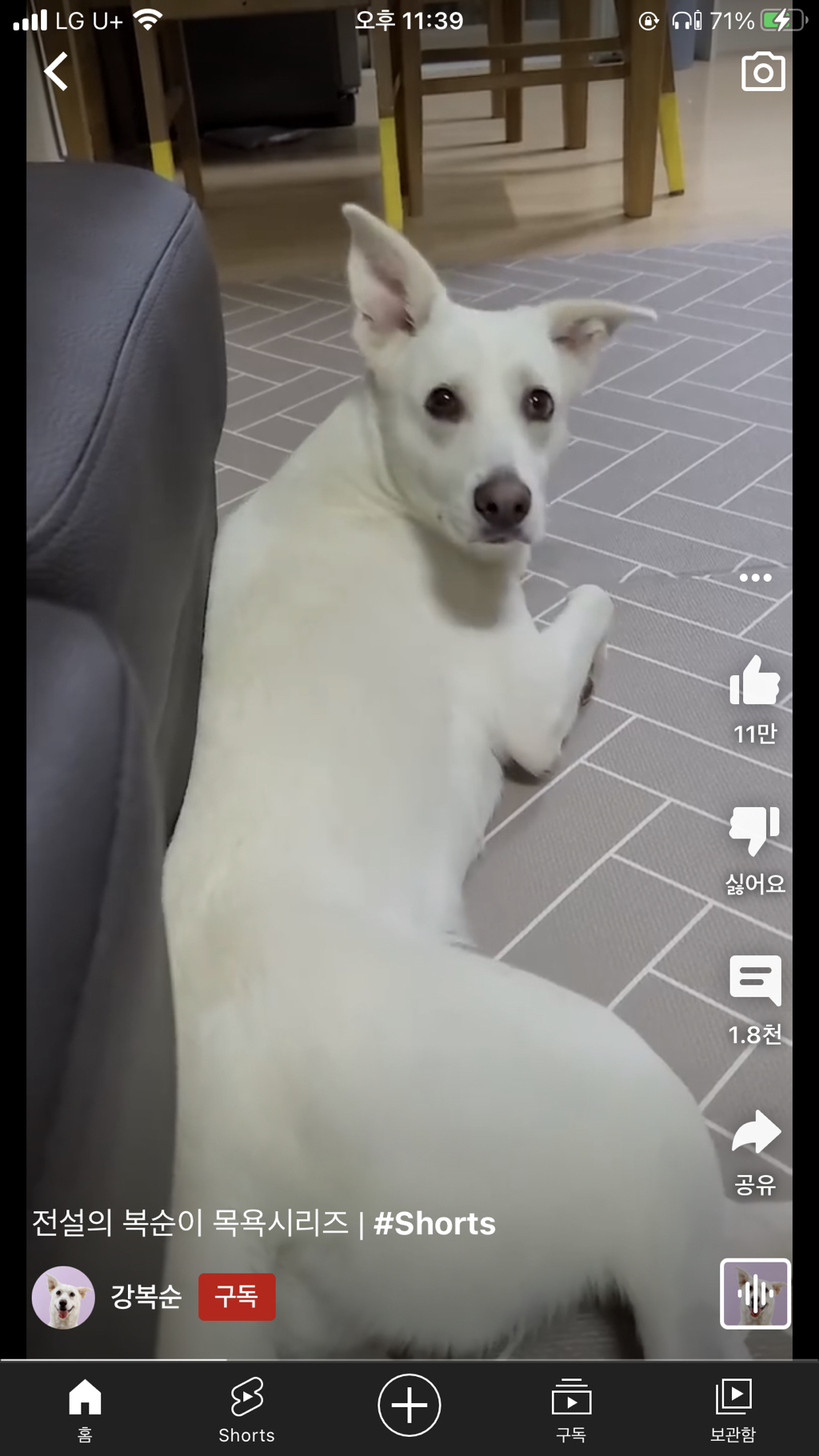
Task: Open the three-dot more options menu
Action: pos(755,578)
